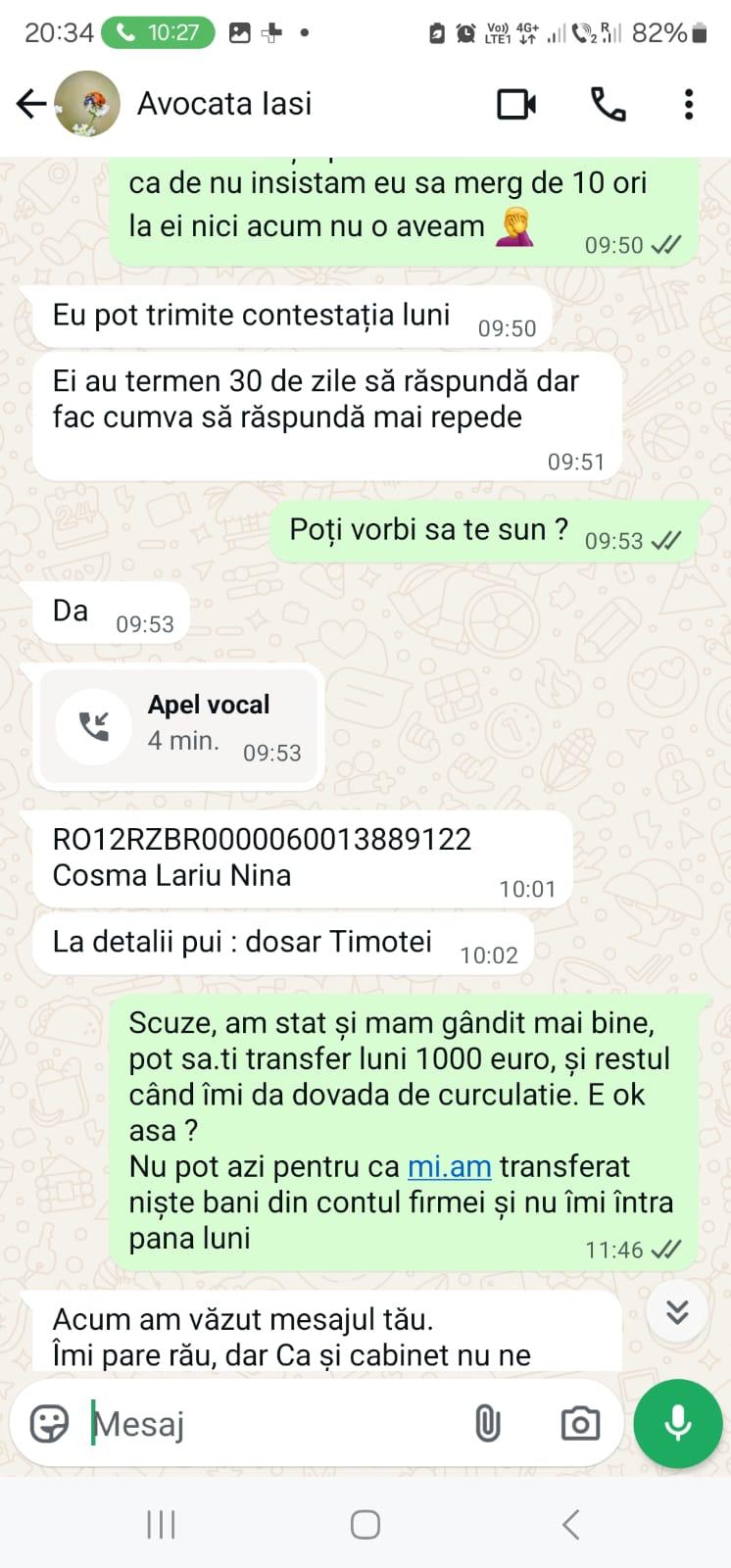Image resolution: width=731 pixels, height=1568 pixels.
Task: Start a video call with Avocata Iasi
Action: click(516, 104)
